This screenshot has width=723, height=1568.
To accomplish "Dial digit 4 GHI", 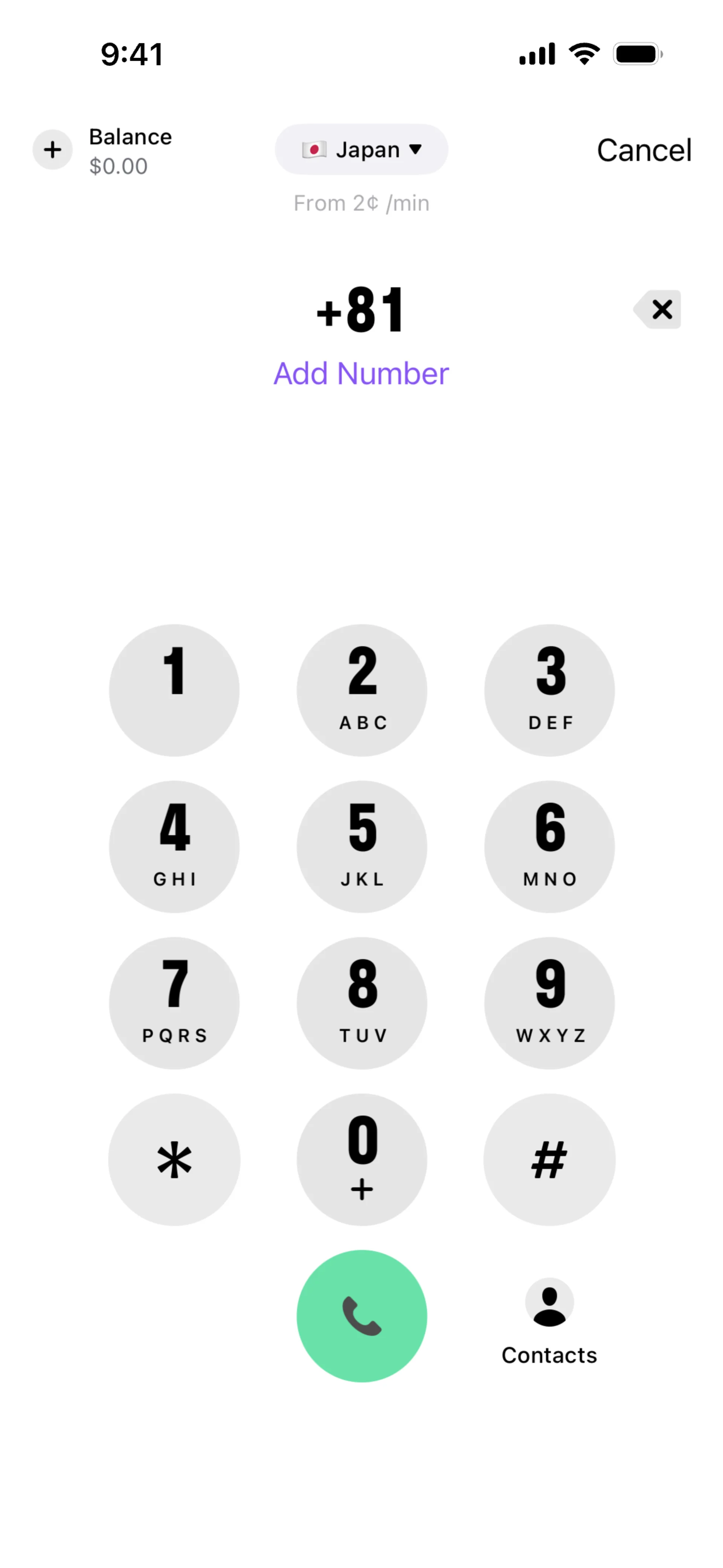I will (174, 847).
